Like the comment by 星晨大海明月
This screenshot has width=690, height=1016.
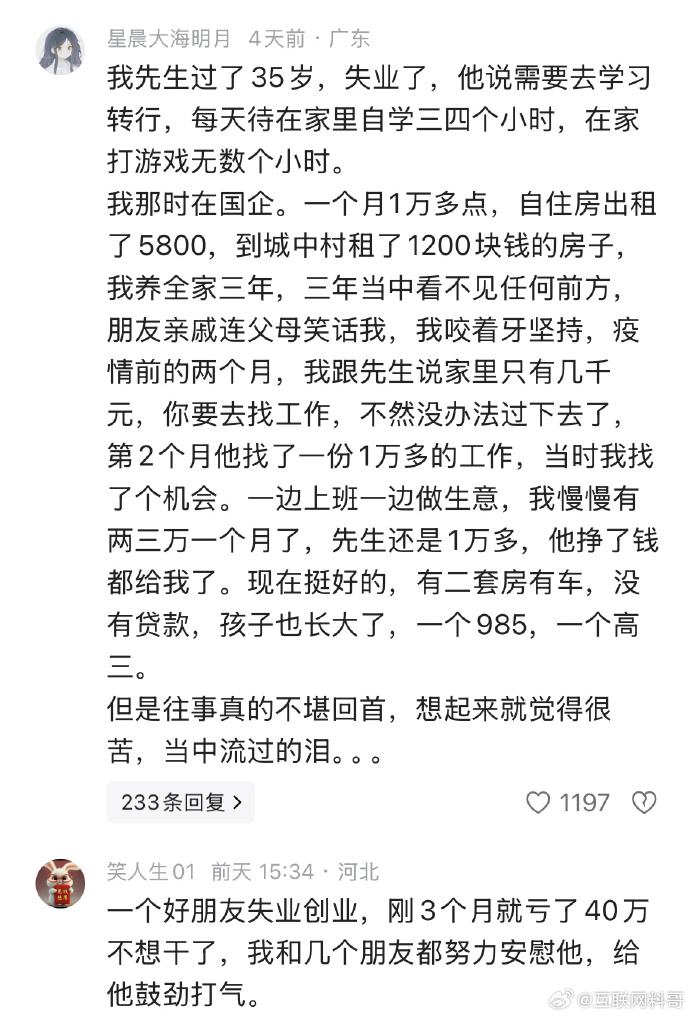click(x=539, y=802)
